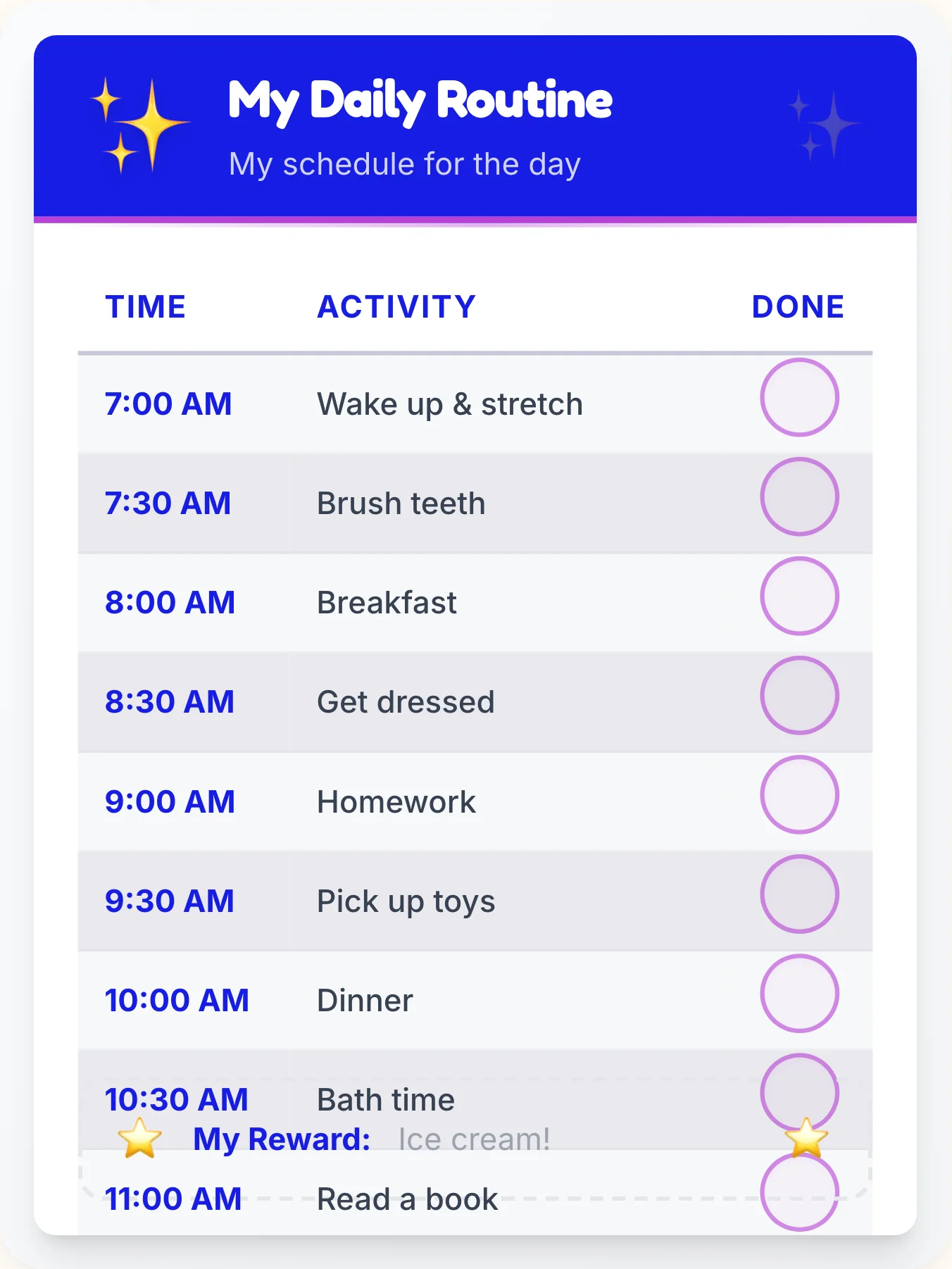Click the DONE column header

click(x=797, y=307)
